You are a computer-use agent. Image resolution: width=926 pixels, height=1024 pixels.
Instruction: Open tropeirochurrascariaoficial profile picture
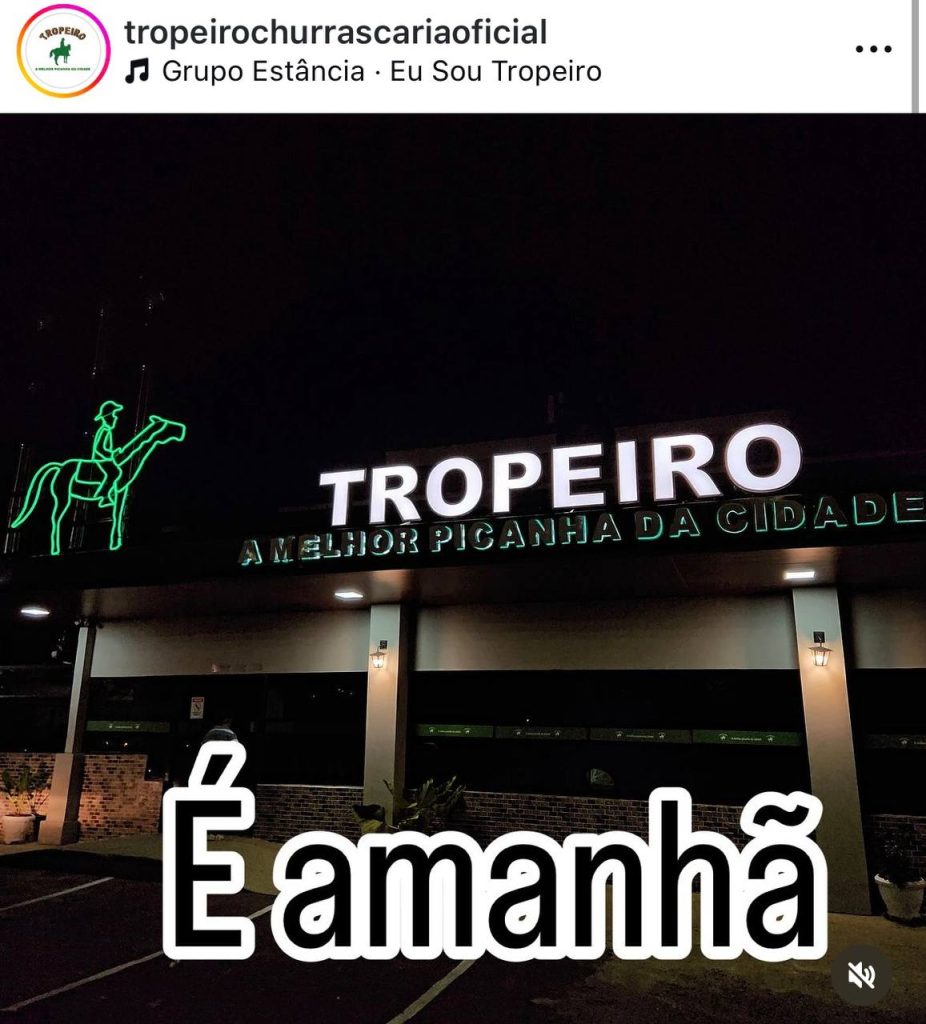pos(63,51)
